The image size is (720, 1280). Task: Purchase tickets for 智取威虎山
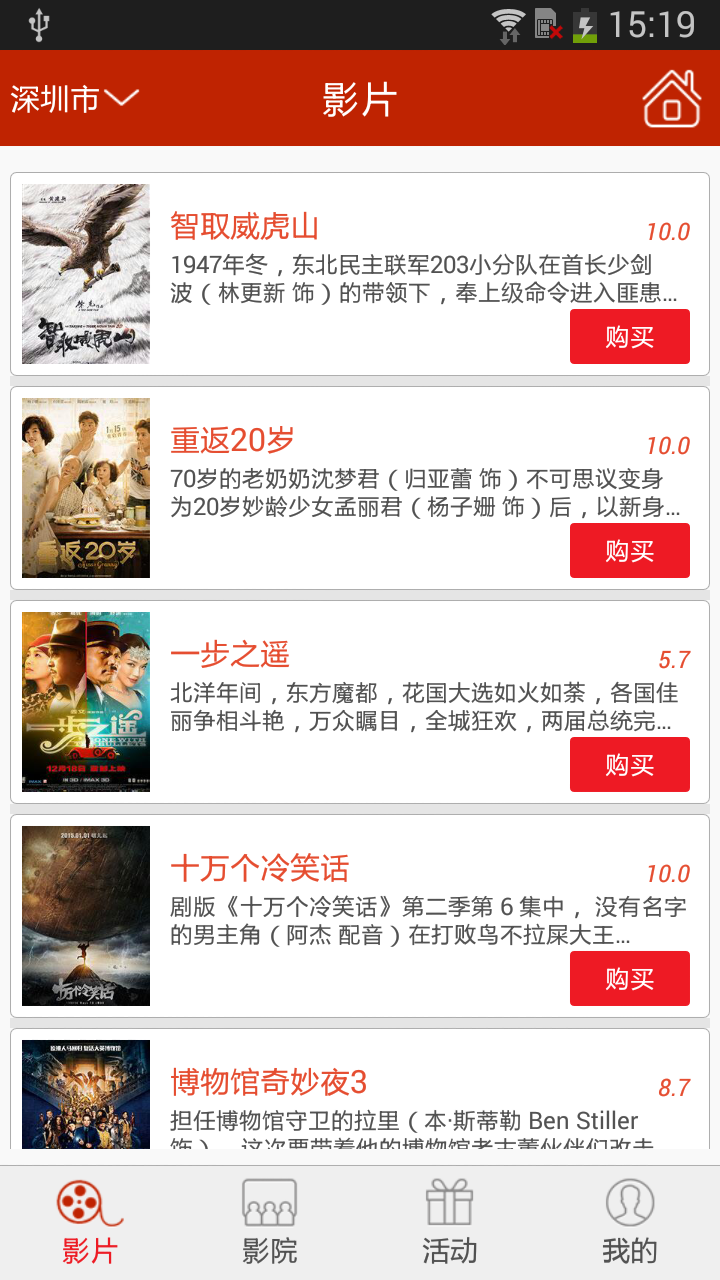click(629, 337)
